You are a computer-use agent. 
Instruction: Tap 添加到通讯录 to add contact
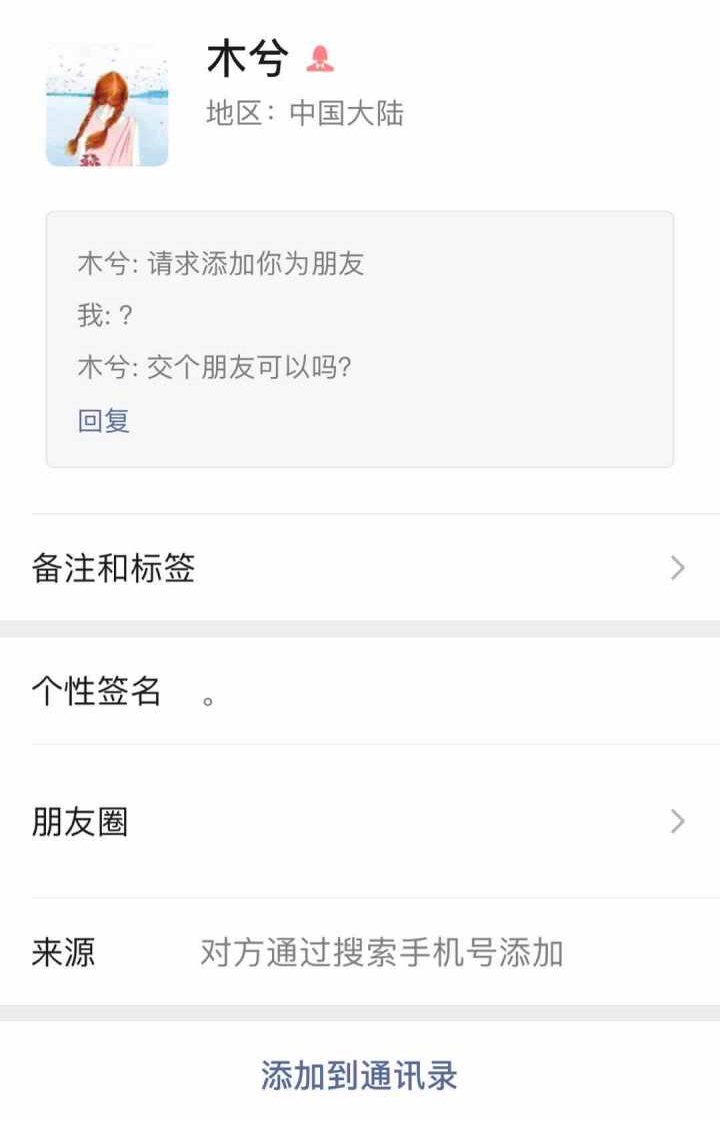(359, 1075)
